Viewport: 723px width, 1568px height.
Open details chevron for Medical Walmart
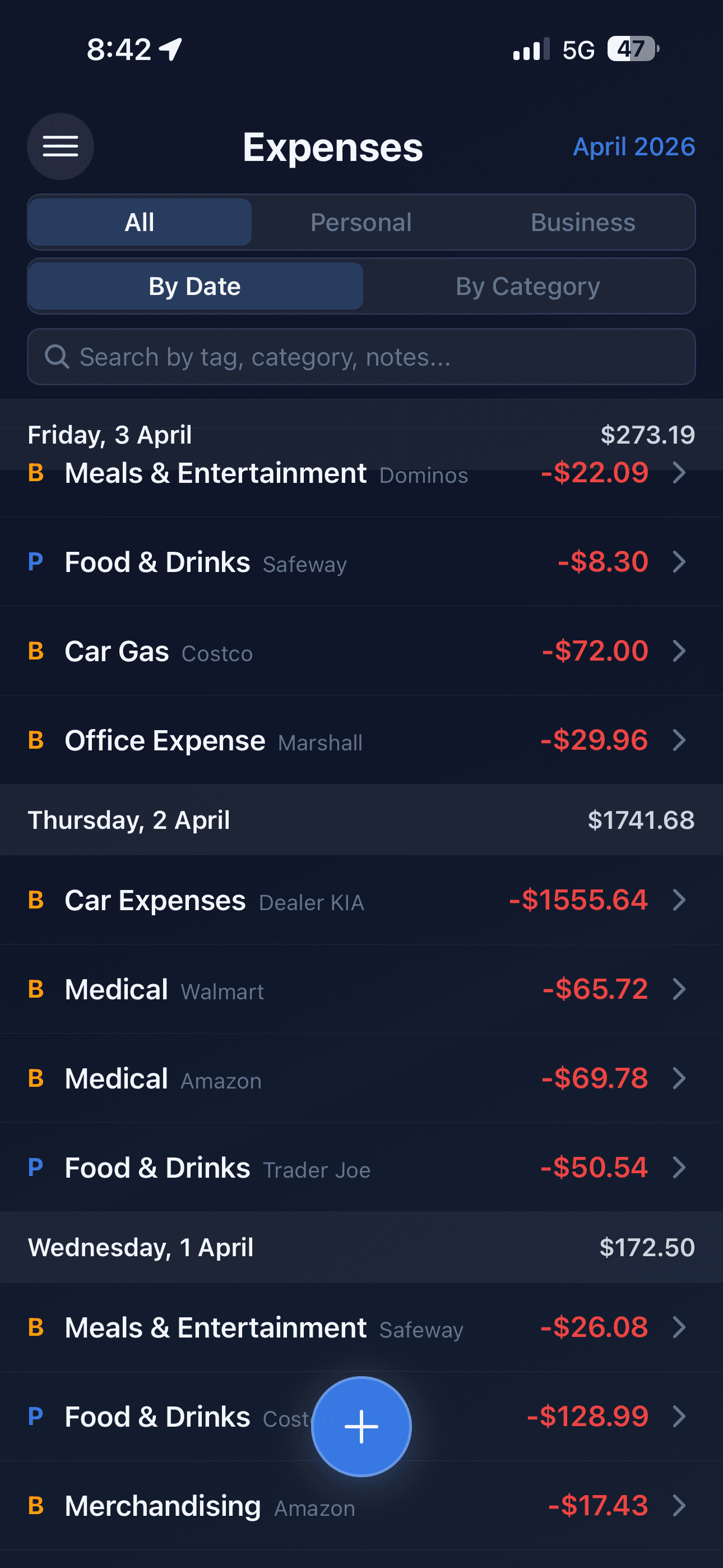tap(680, 989)
